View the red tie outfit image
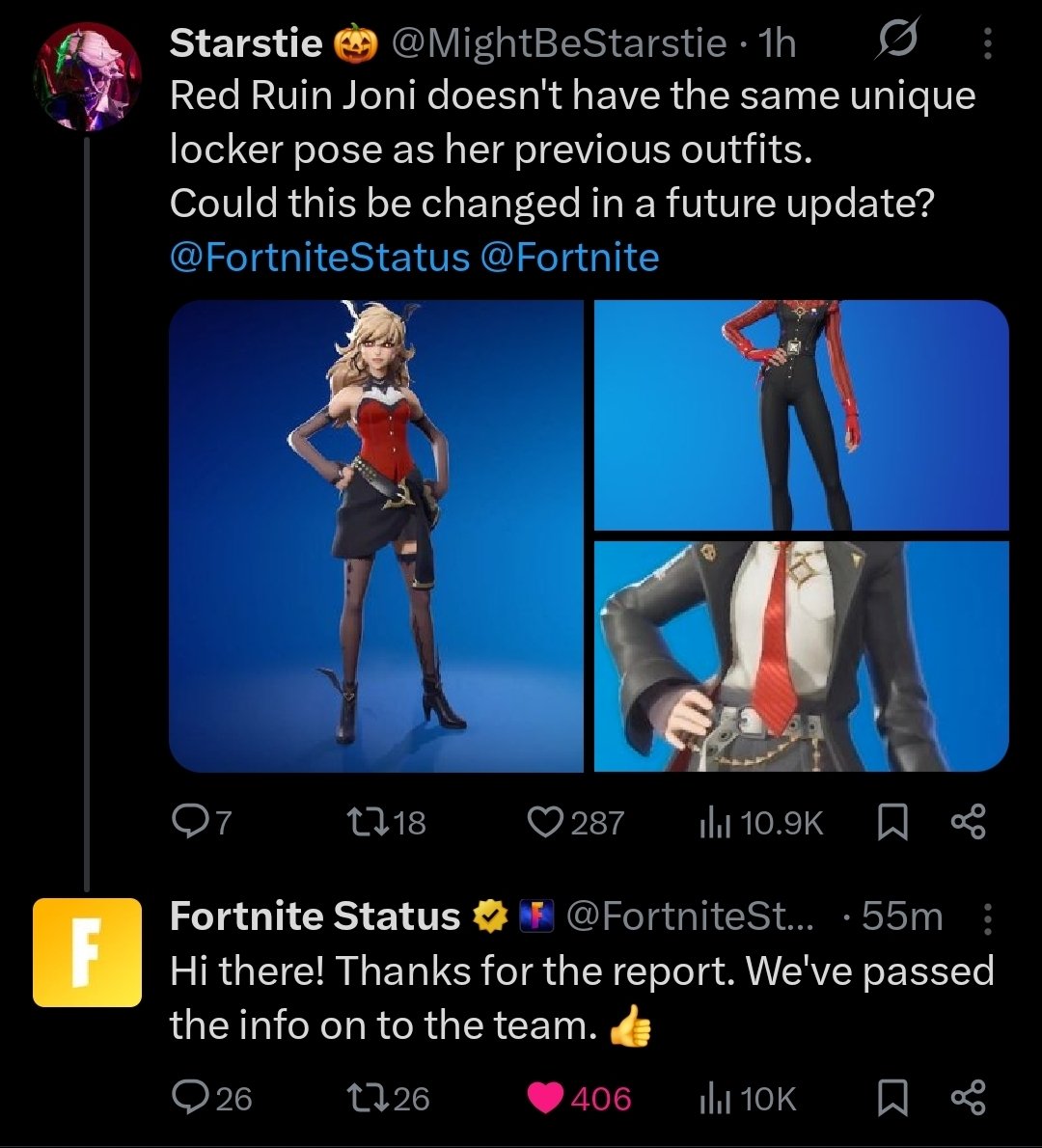The width and height of the screenshot is (1042, 1148). [801, 656]
